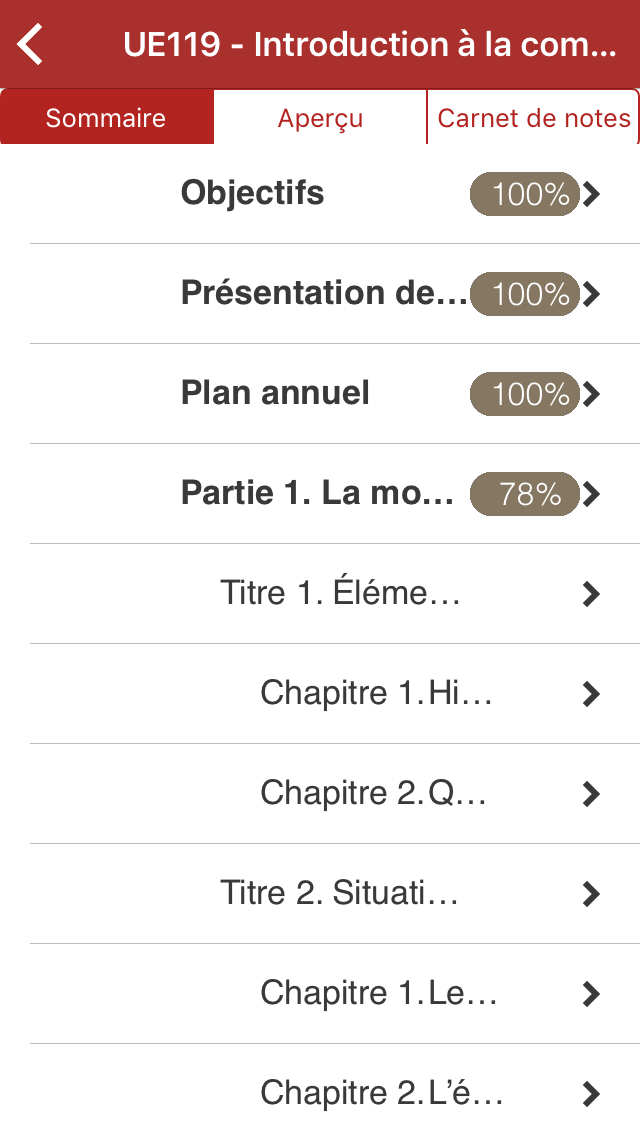Screen dimensions: 640x1136
Task: Go back using the header arrow
Action: pos(30,44)
